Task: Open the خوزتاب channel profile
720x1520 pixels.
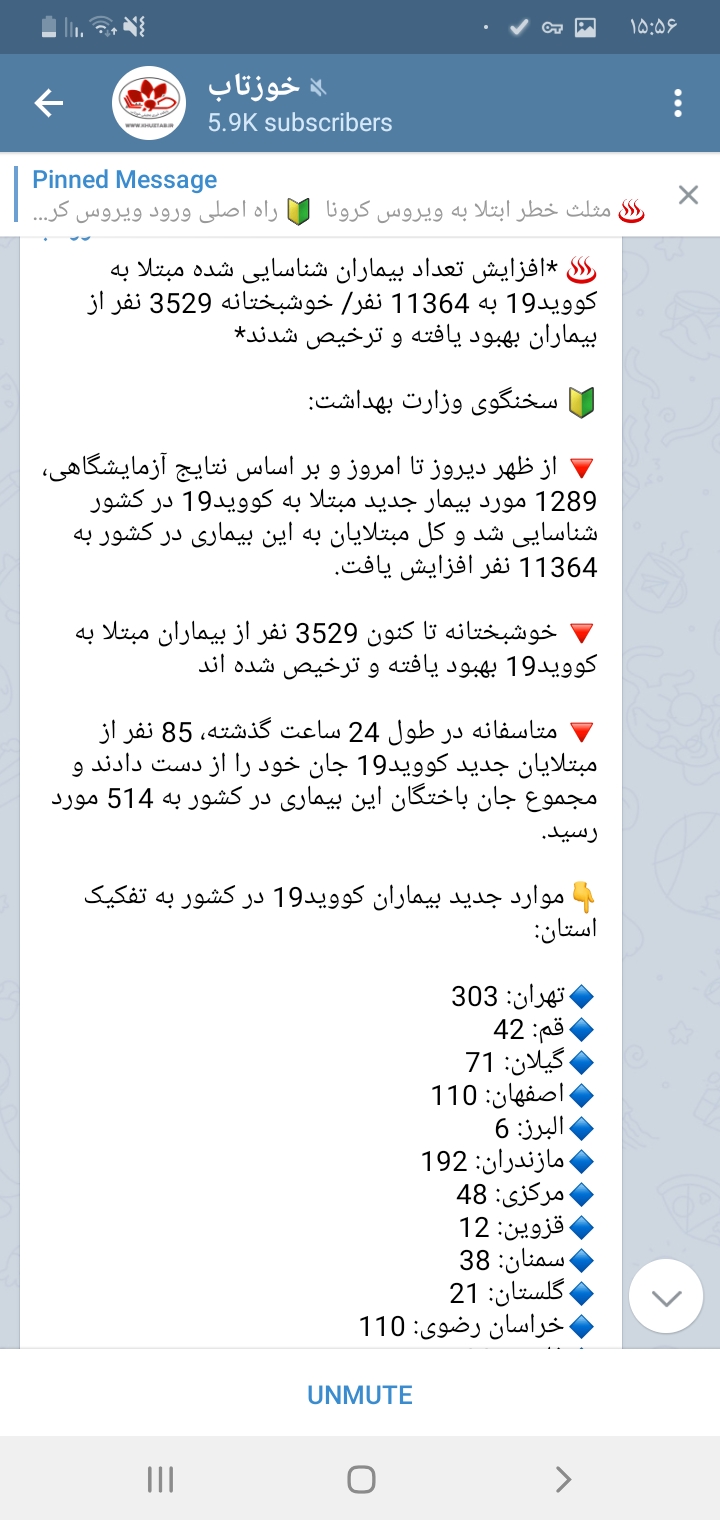Action: (x=300, y=103)
